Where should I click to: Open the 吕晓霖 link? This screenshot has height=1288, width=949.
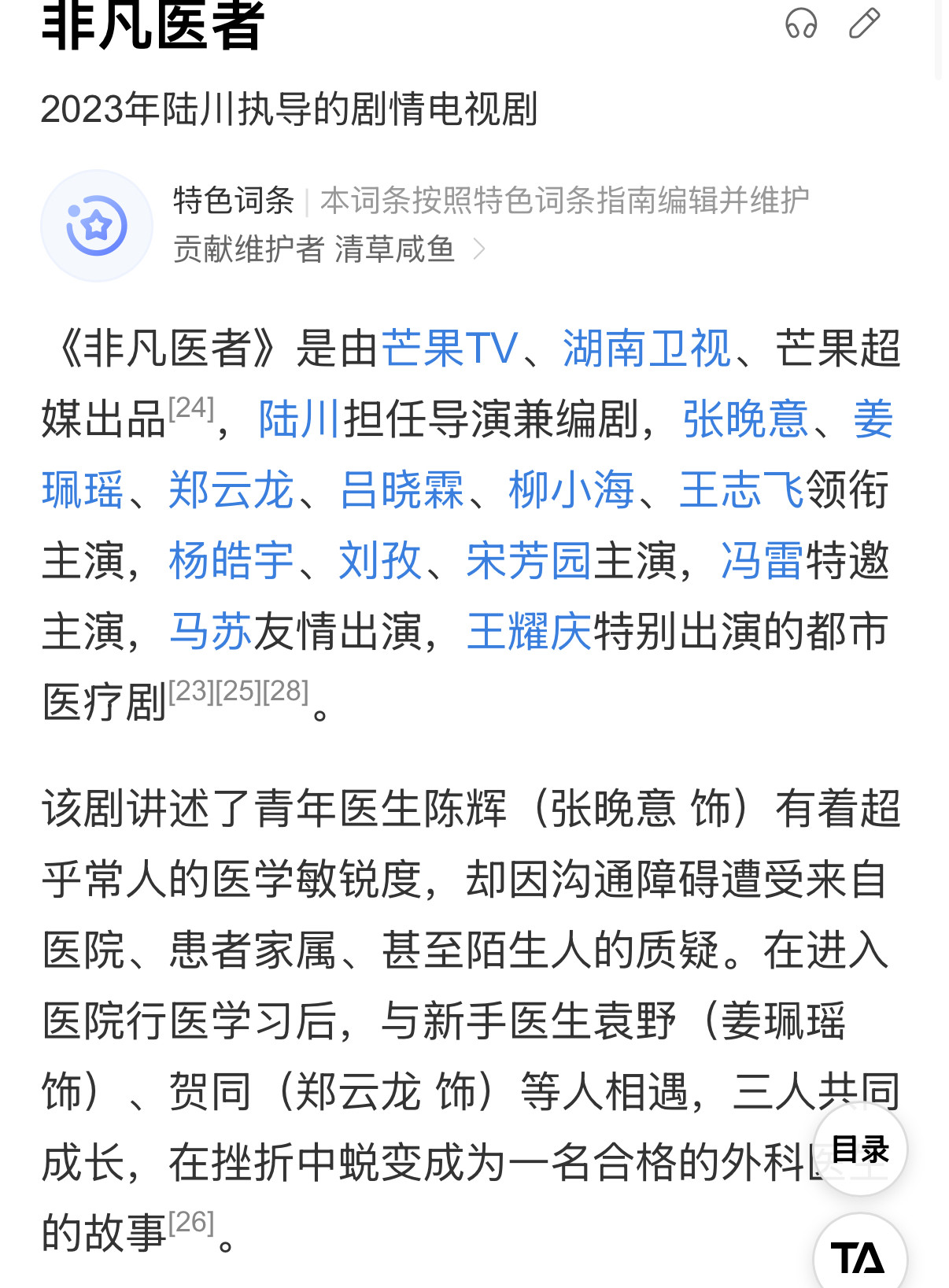[x=402, y=490]
